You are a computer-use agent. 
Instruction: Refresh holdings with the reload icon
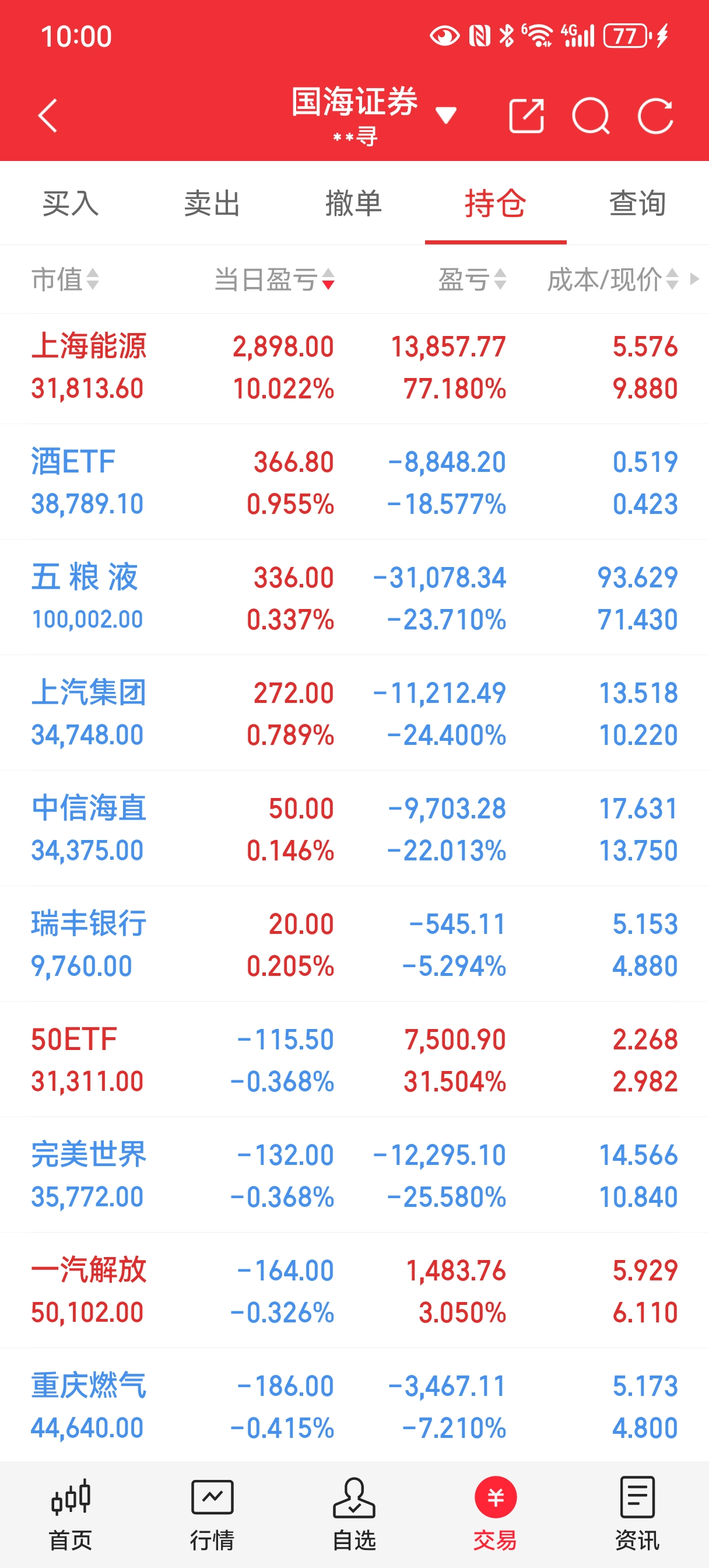[655, 116]
